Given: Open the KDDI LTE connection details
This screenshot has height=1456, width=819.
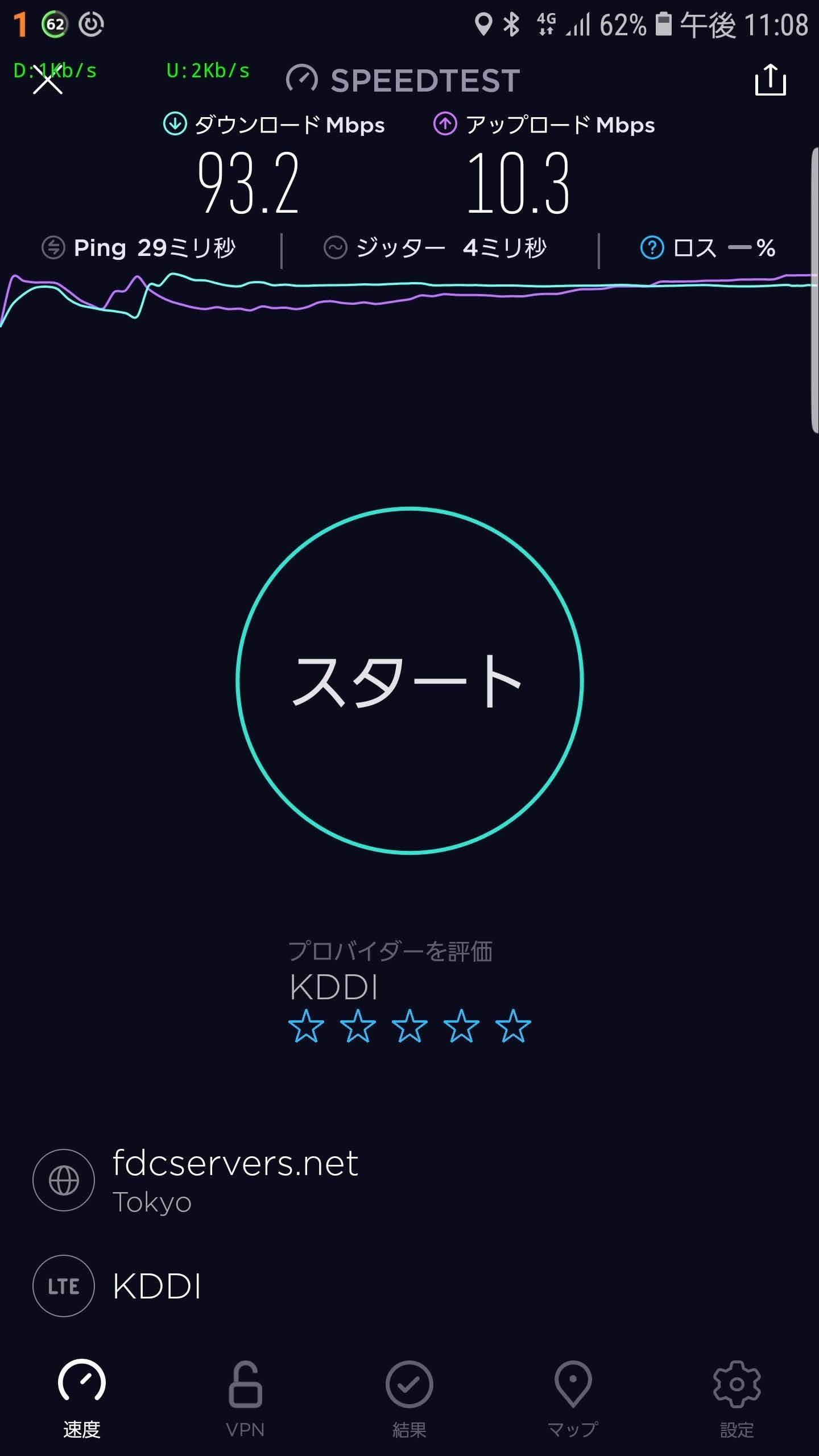Looking at the screenshot, I should [x=157, y=1286].
